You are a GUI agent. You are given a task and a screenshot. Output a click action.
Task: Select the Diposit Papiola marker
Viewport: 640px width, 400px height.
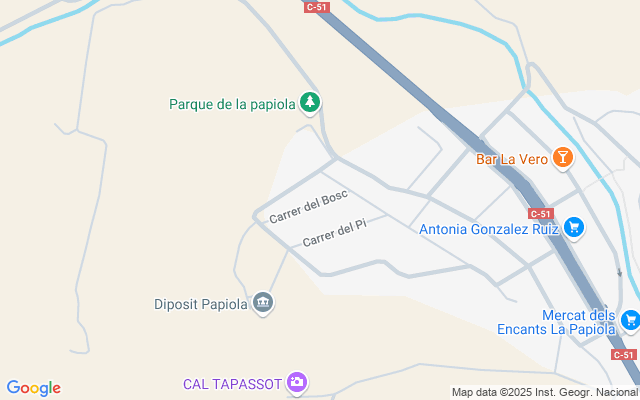263,303
